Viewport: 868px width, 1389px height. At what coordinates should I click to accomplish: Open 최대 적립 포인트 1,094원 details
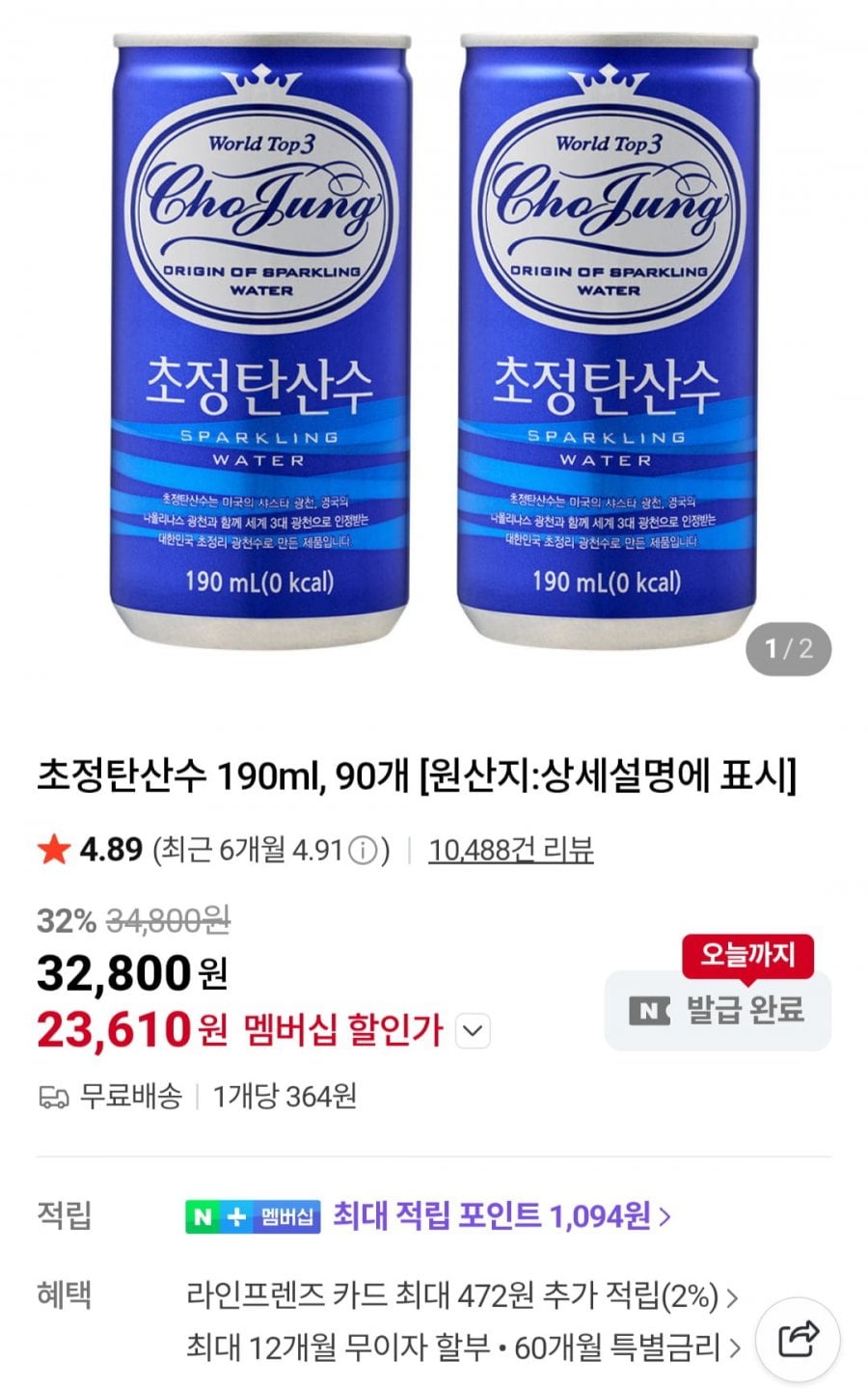pyautogui.click(x=502, y=1216)
